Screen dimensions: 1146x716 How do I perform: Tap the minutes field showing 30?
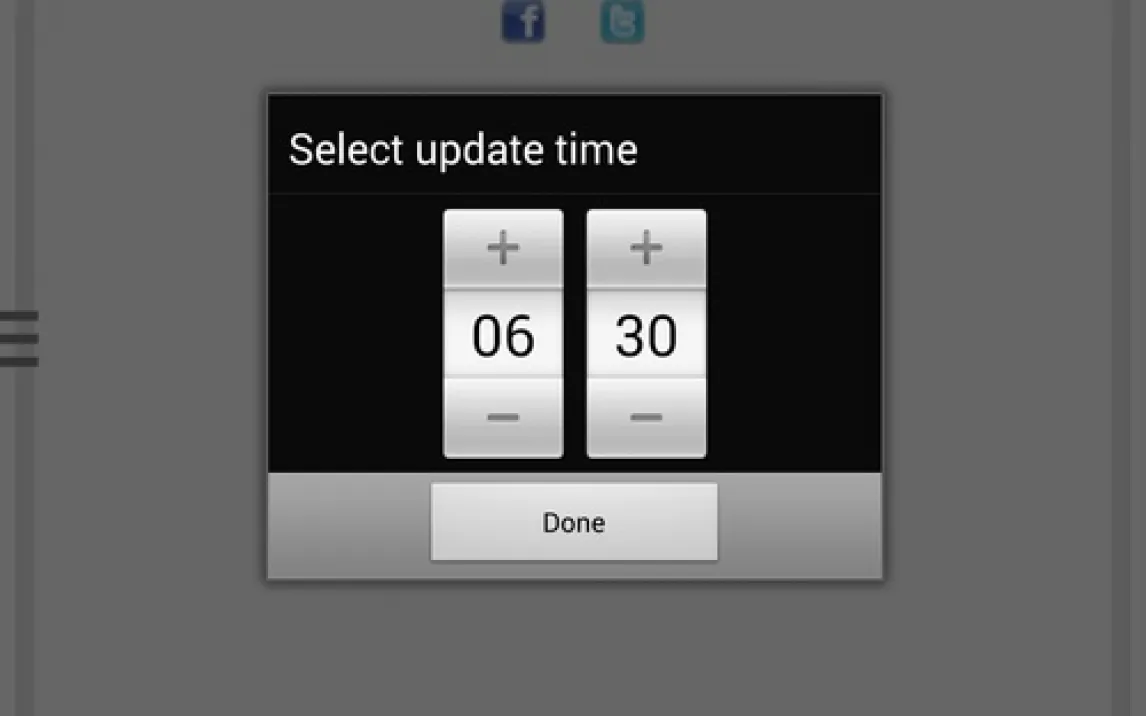click(x=646, y=336)
